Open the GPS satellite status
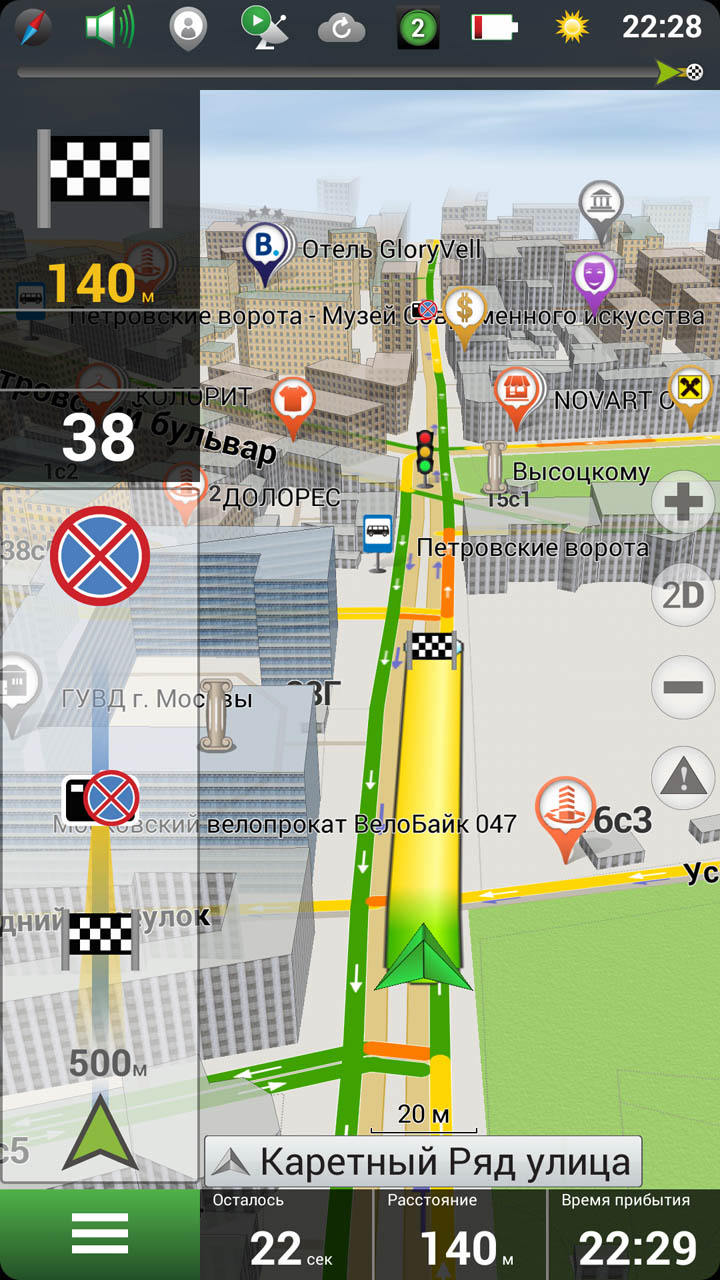The height and width of the screenshot is (1280, 720). 264,28
